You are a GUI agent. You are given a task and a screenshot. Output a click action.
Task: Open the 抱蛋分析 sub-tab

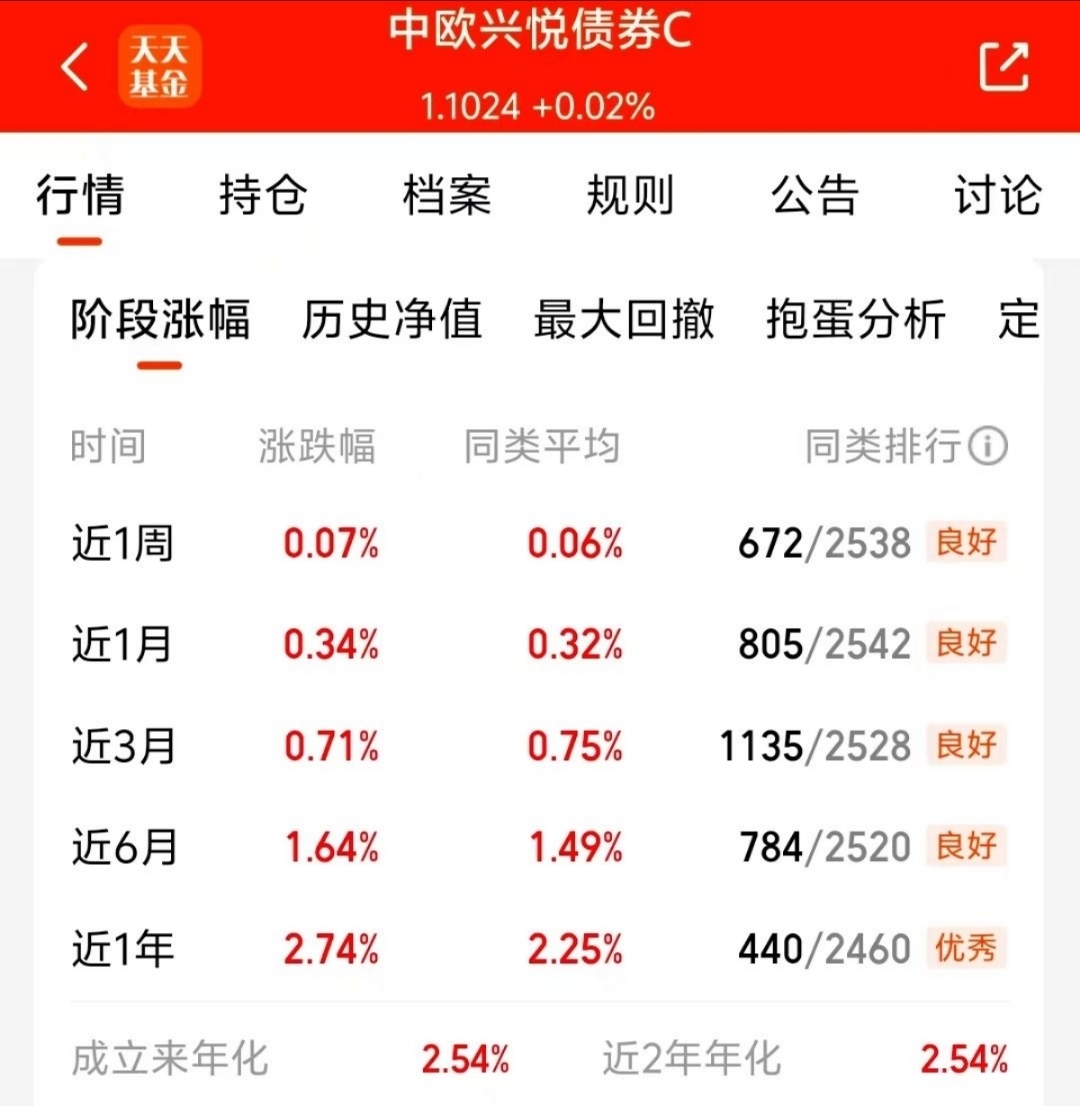[x=856, y=320]
